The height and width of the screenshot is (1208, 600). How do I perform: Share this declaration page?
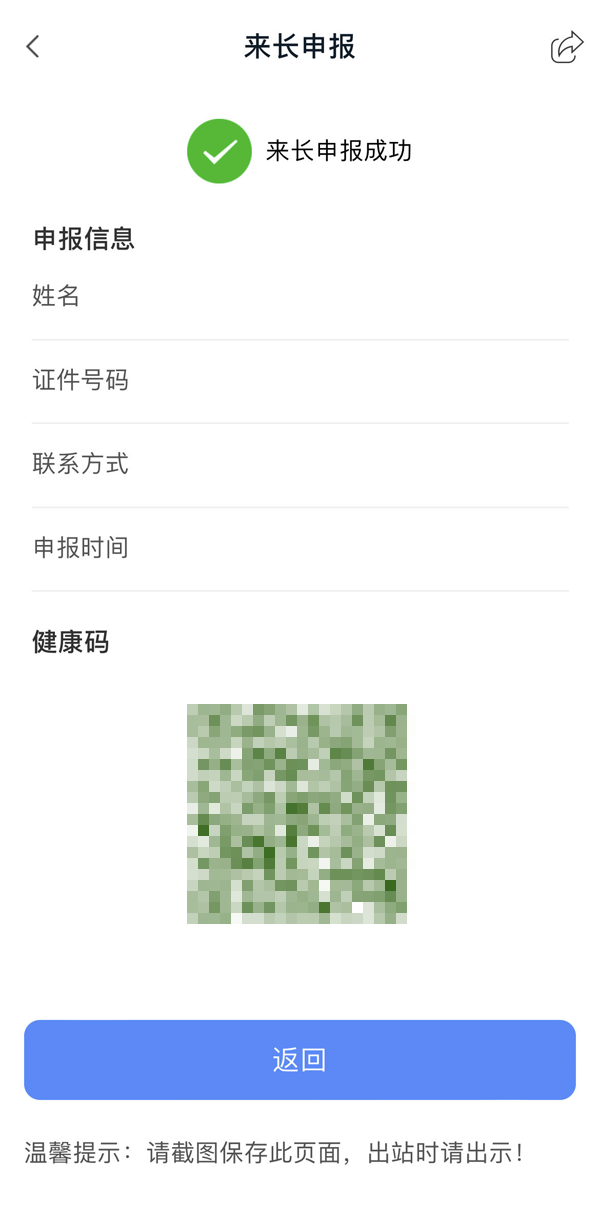coord(567,47)
